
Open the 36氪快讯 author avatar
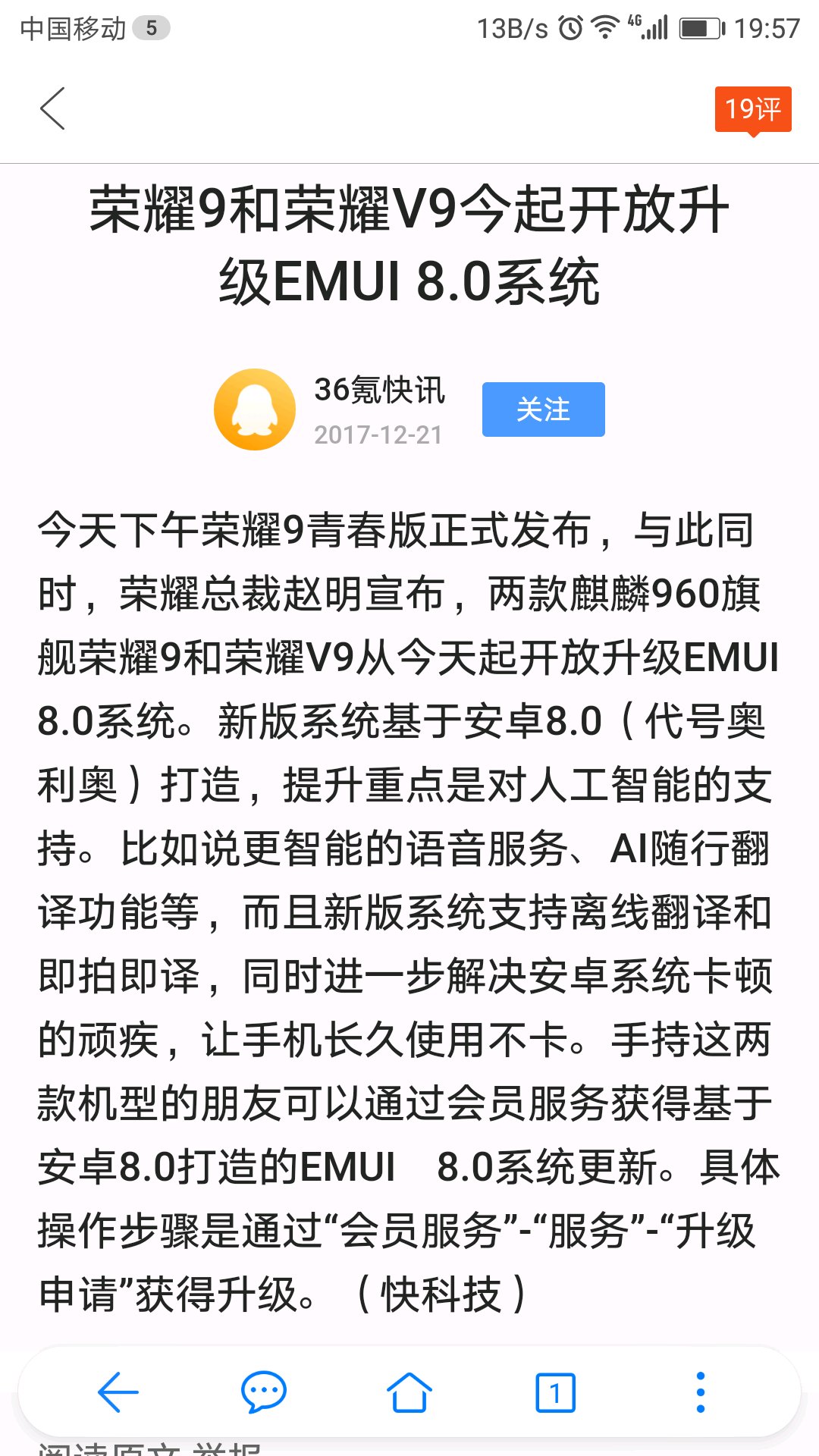255,409
